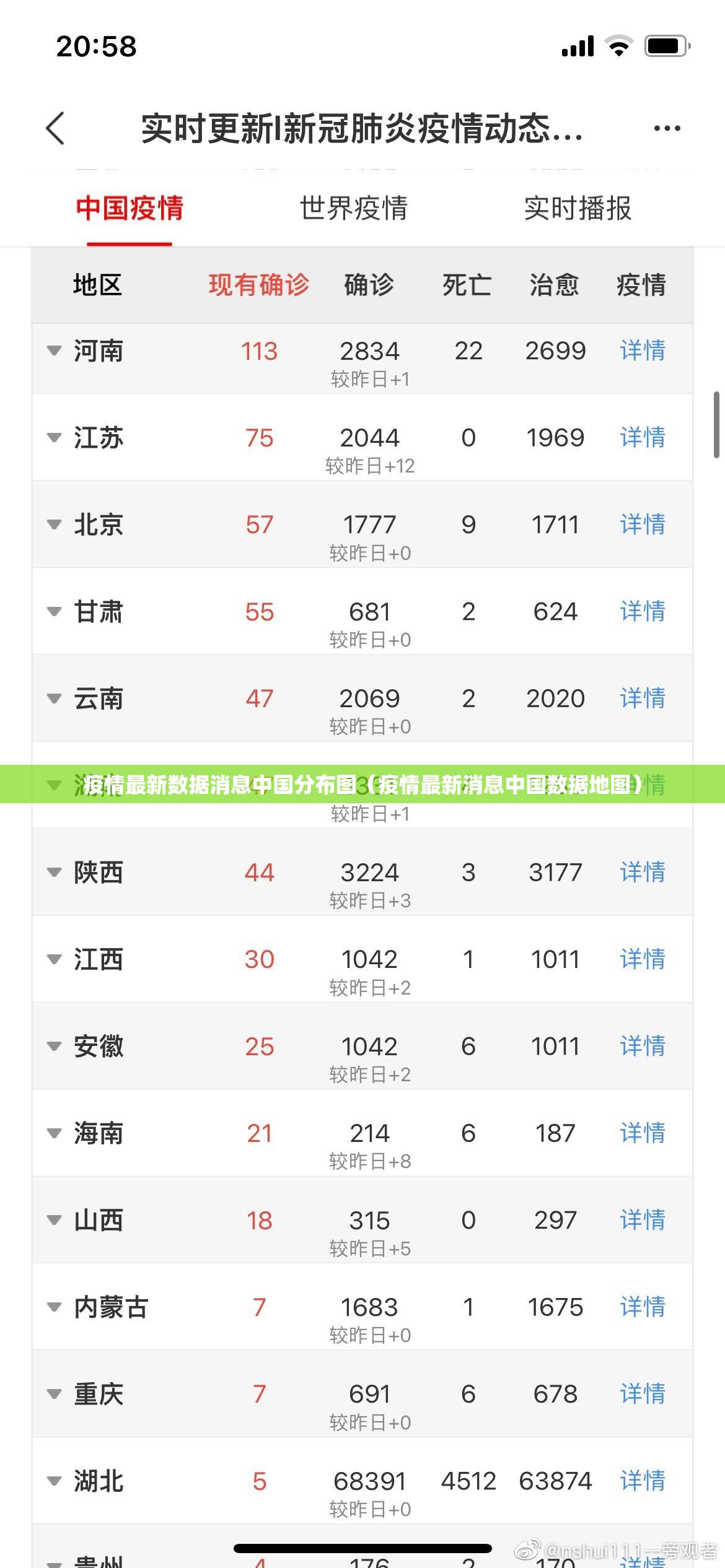725x1568 pixels.
Task: Expand the 江苏 row
Action: [x=55, y=438]
